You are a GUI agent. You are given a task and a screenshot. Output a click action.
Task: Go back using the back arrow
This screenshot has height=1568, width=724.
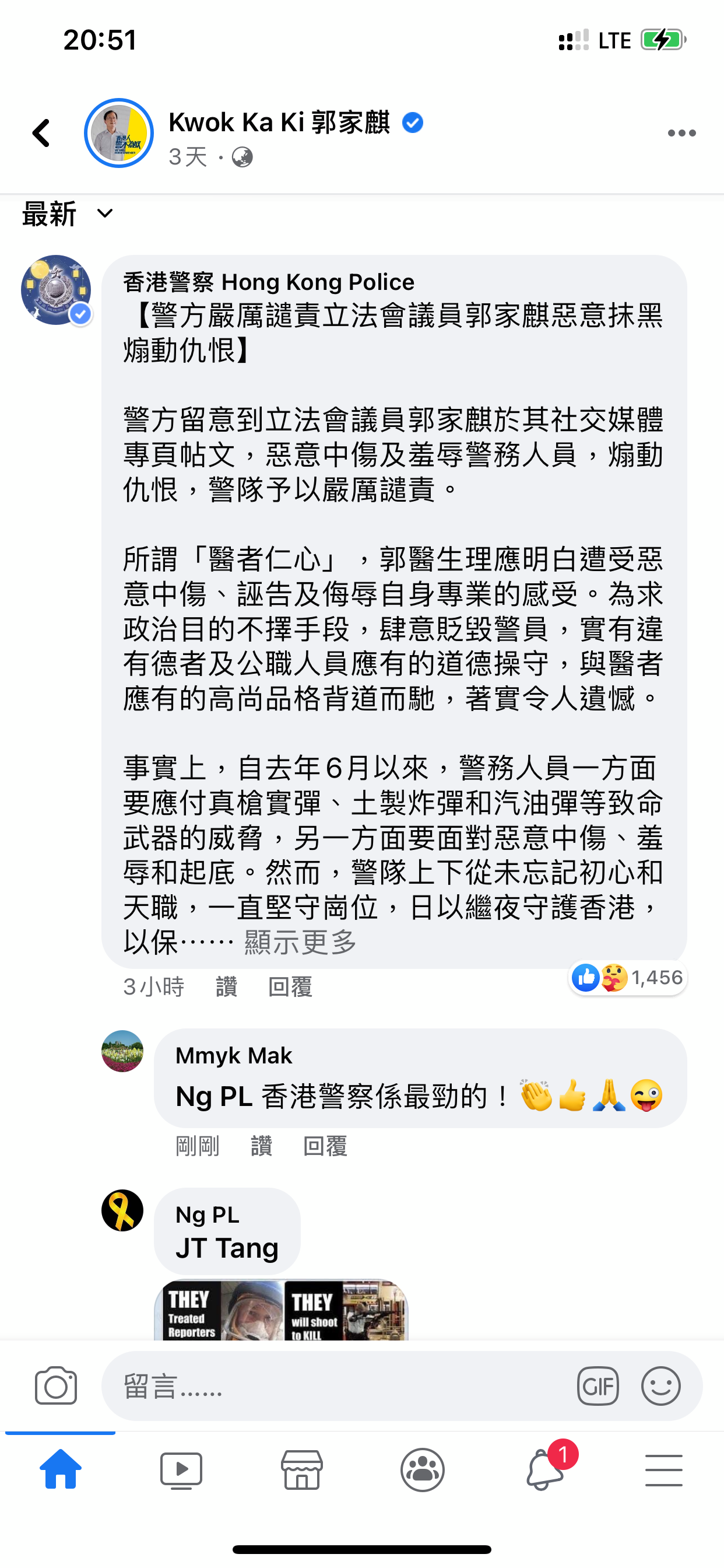pyautogui.click(x=41, y=132)
